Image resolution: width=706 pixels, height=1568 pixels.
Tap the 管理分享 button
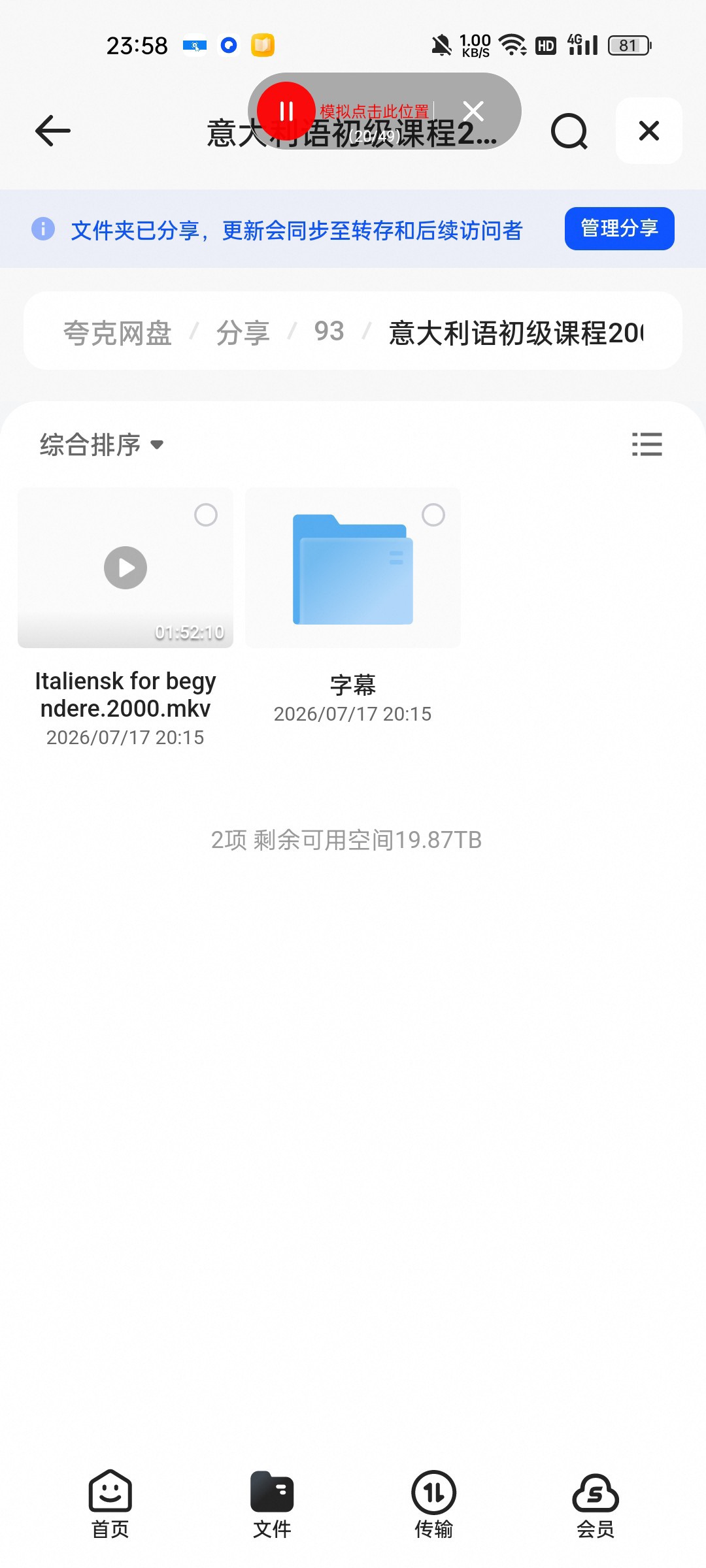tap(619, 228)
